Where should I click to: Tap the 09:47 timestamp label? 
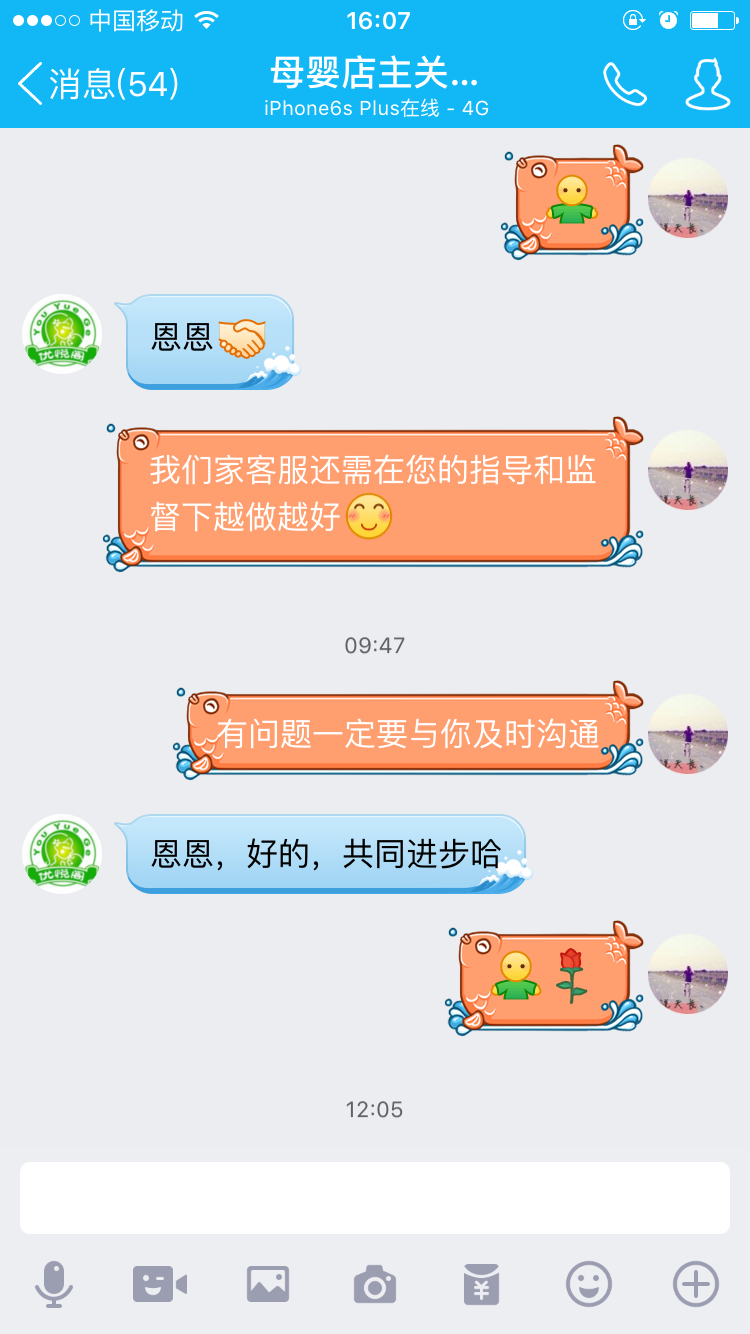375,645
